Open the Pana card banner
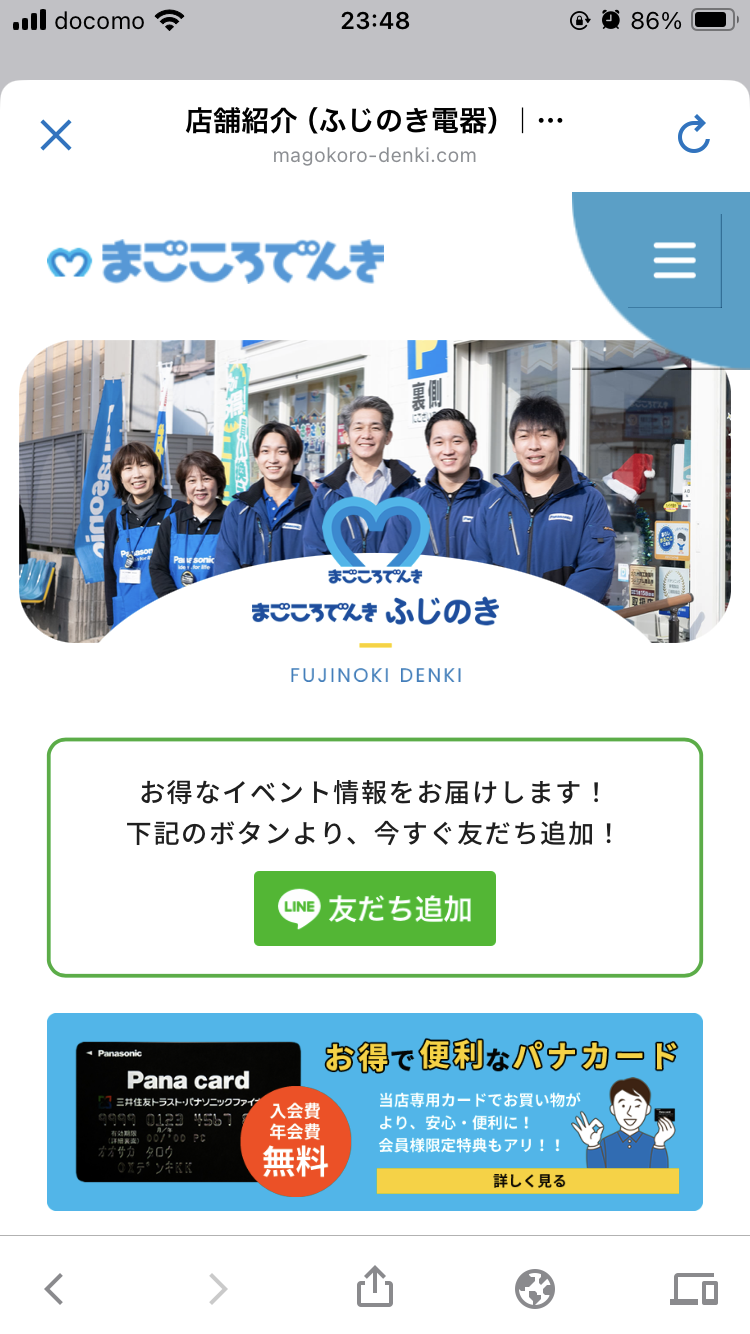750x1334 pixels. 375,1112
